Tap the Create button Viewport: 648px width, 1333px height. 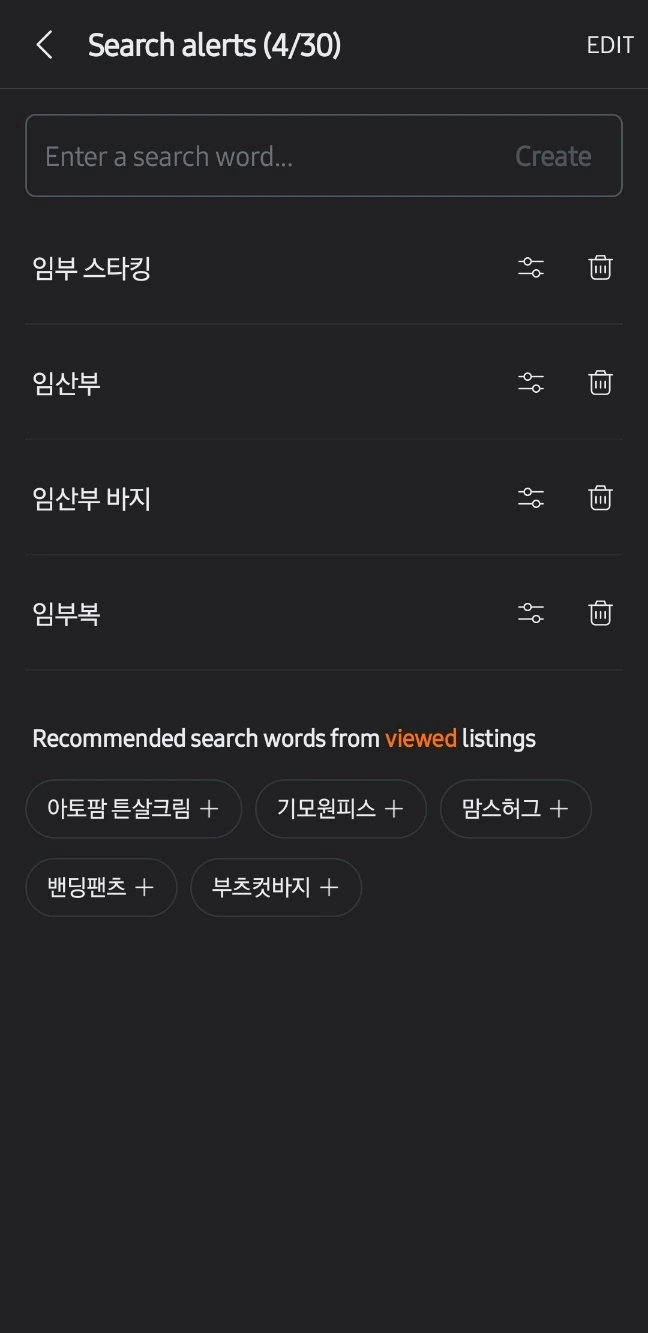[553, 156]
